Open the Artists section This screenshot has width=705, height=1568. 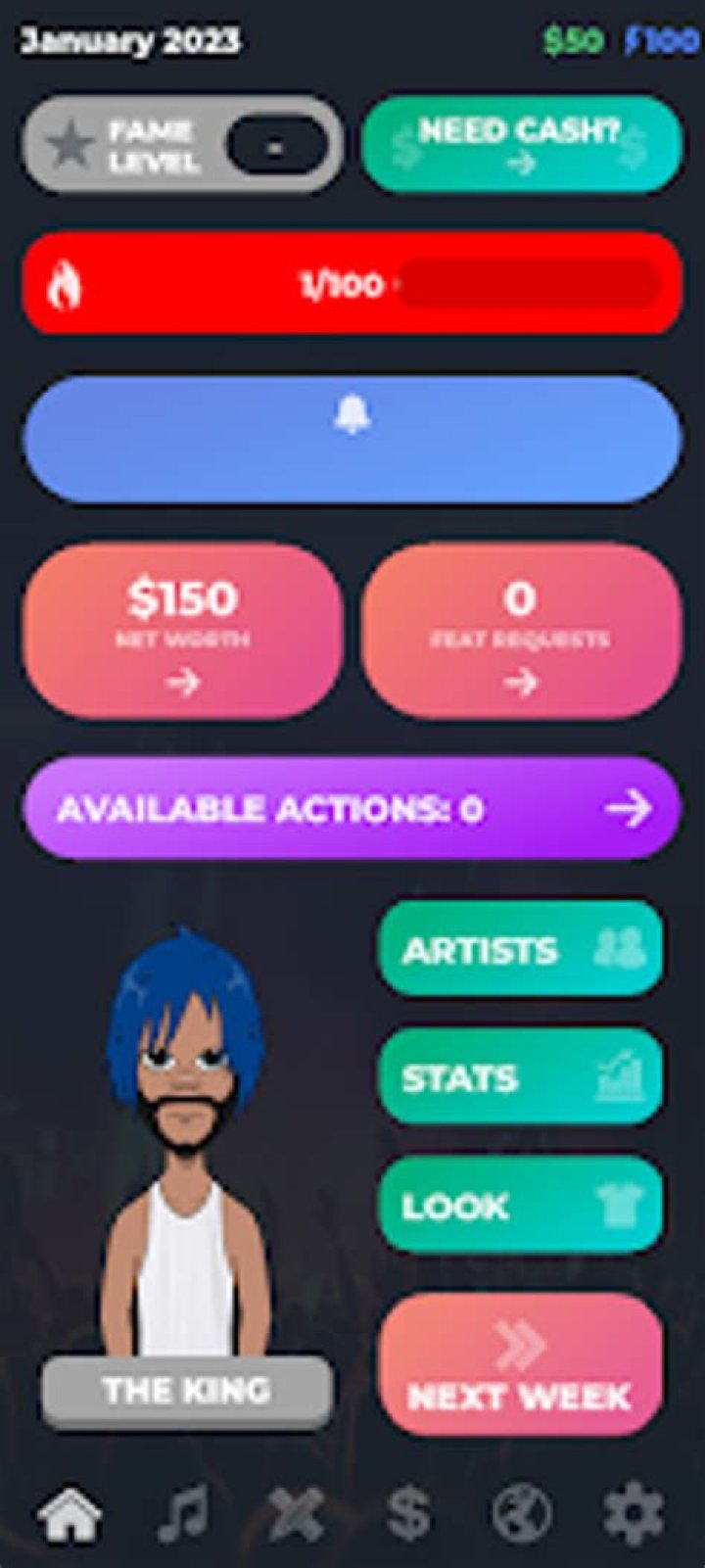(521, 949)
